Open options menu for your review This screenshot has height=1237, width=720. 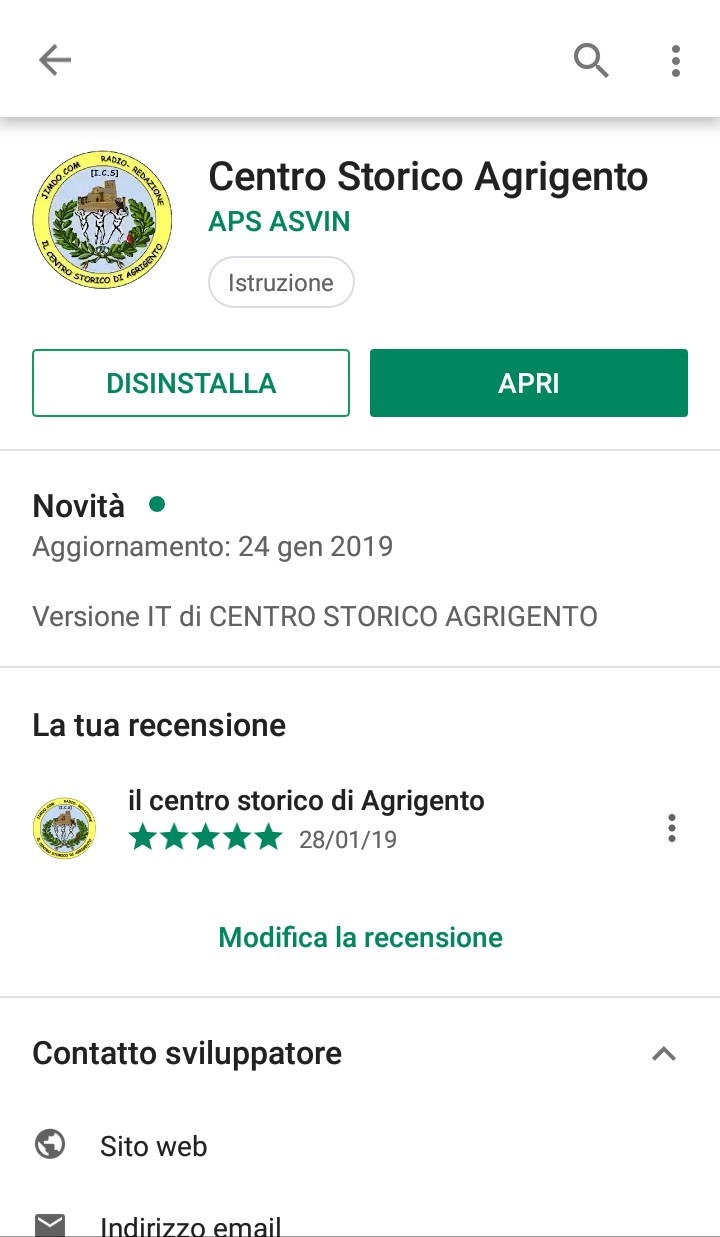point(671,828)
